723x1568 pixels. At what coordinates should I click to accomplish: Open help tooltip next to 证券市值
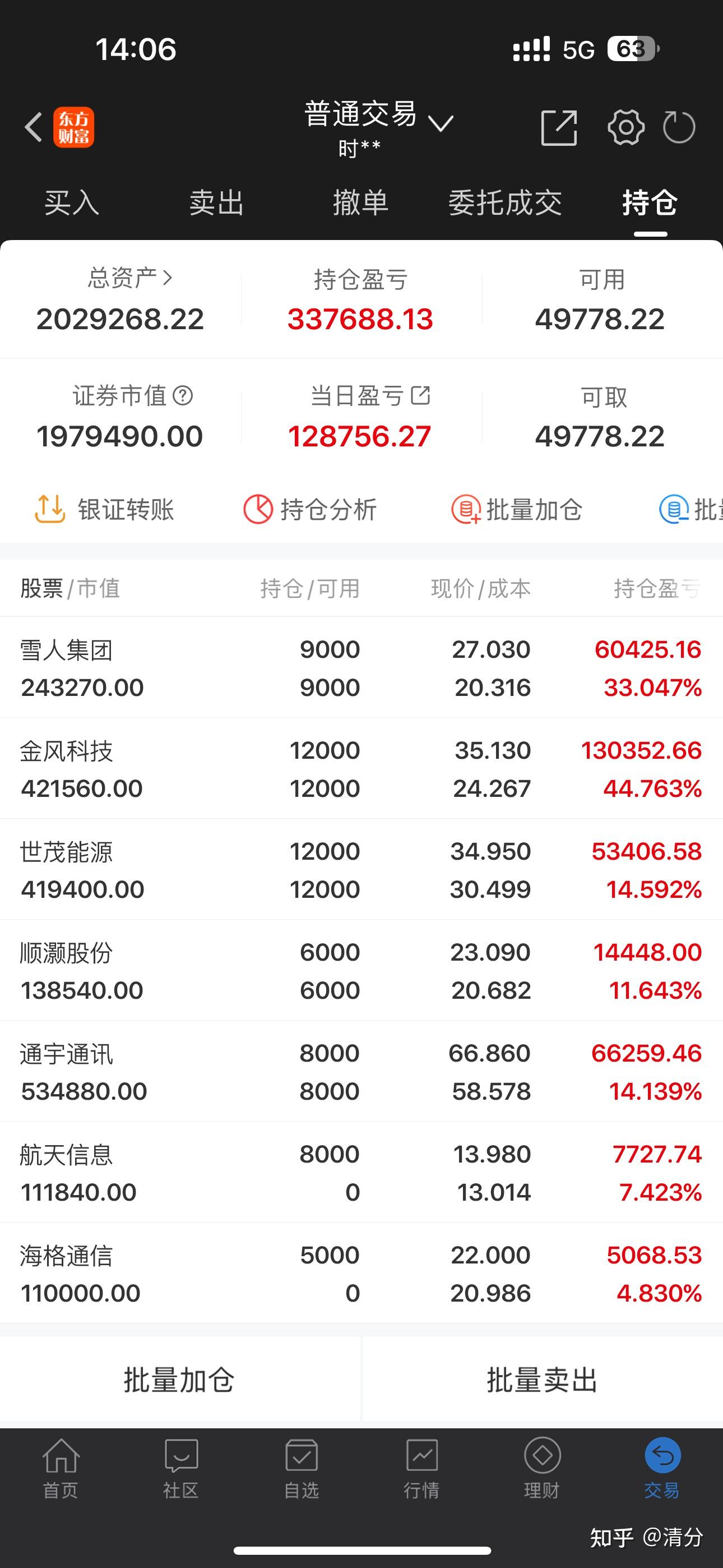pyautogui.click(x=183, y=396)
